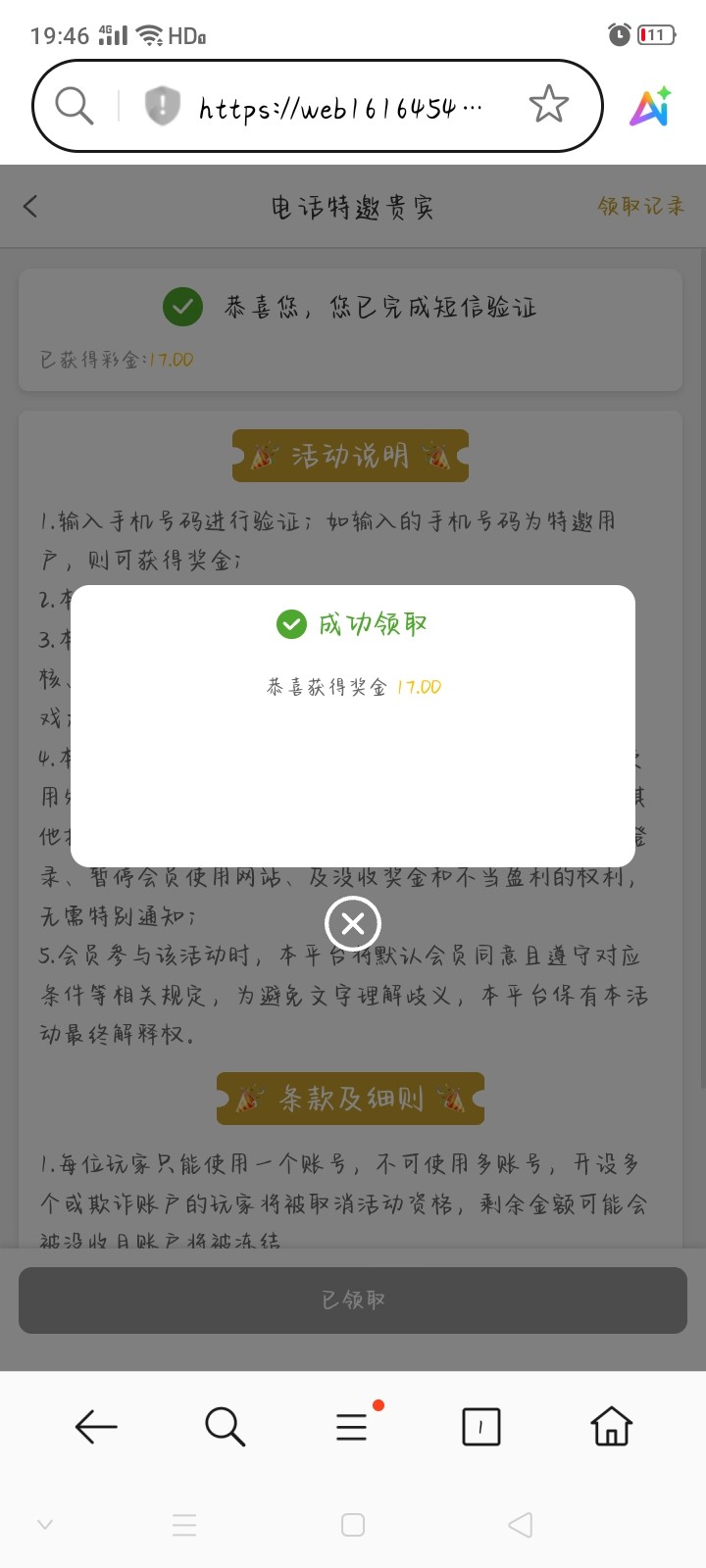This screenshot has width=706, height=1568.
Task: Tap the system back button
Action: [521, 1525]
